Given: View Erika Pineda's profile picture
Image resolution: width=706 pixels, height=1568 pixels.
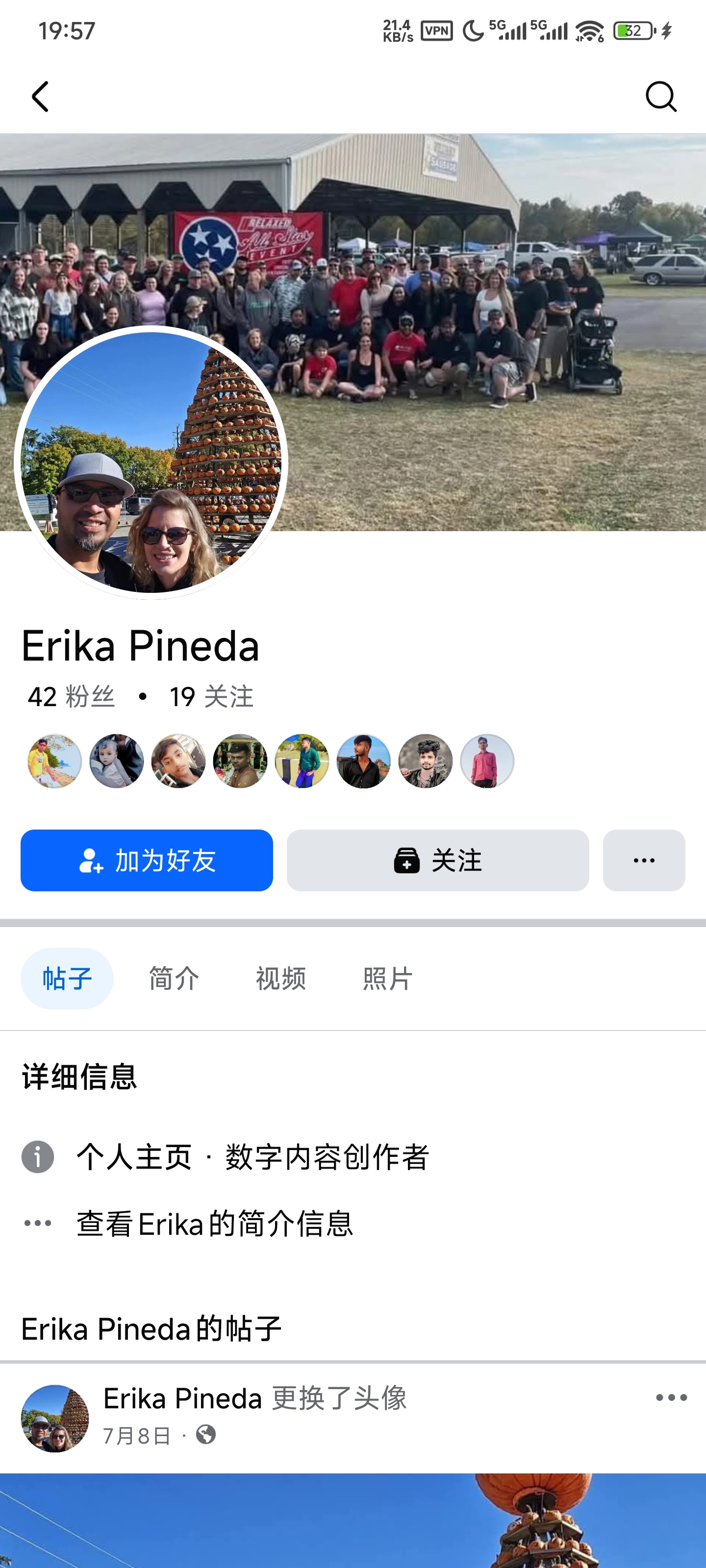Looking at the screenshot, I should click(151, 463).
